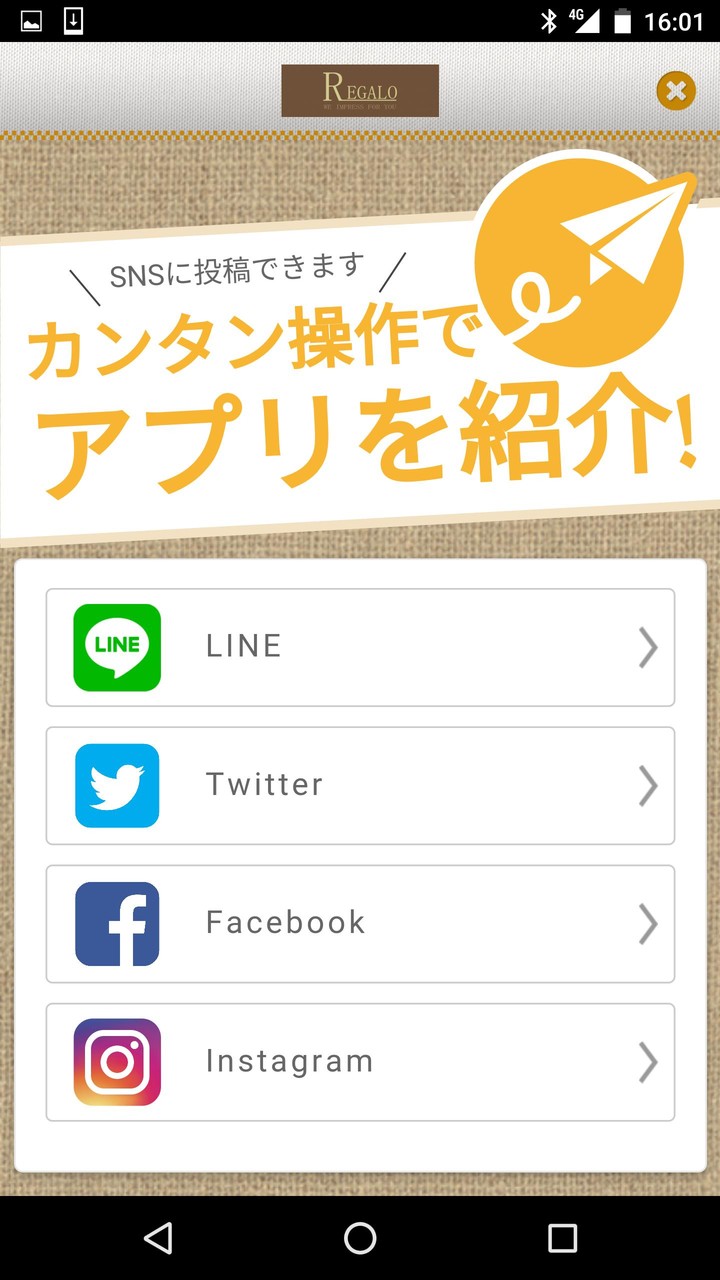Open the Instagram row chevron arrow

pyautogui.click(x=648, y=1062)
